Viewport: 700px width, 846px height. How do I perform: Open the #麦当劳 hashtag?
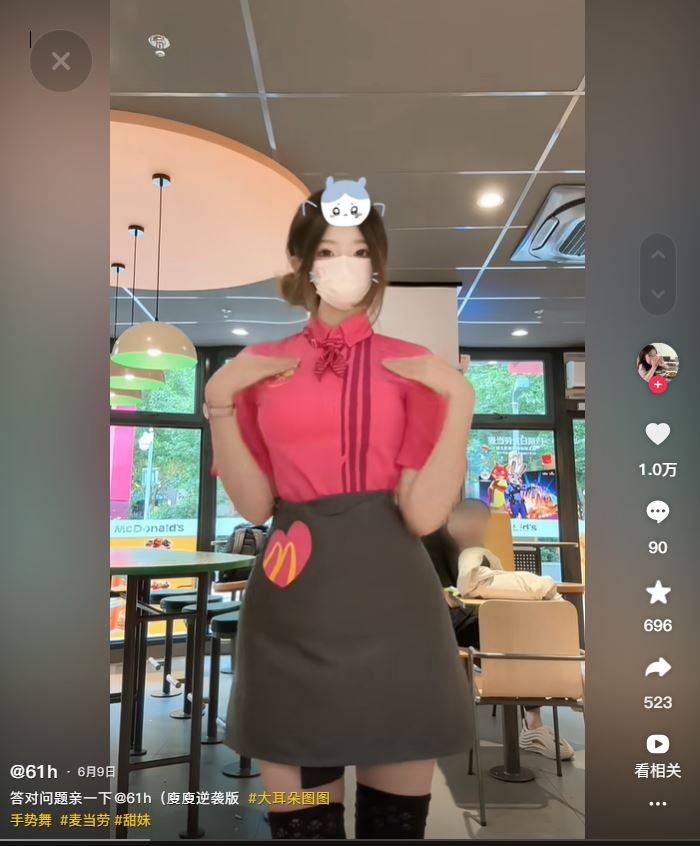(x=84, y=819)
